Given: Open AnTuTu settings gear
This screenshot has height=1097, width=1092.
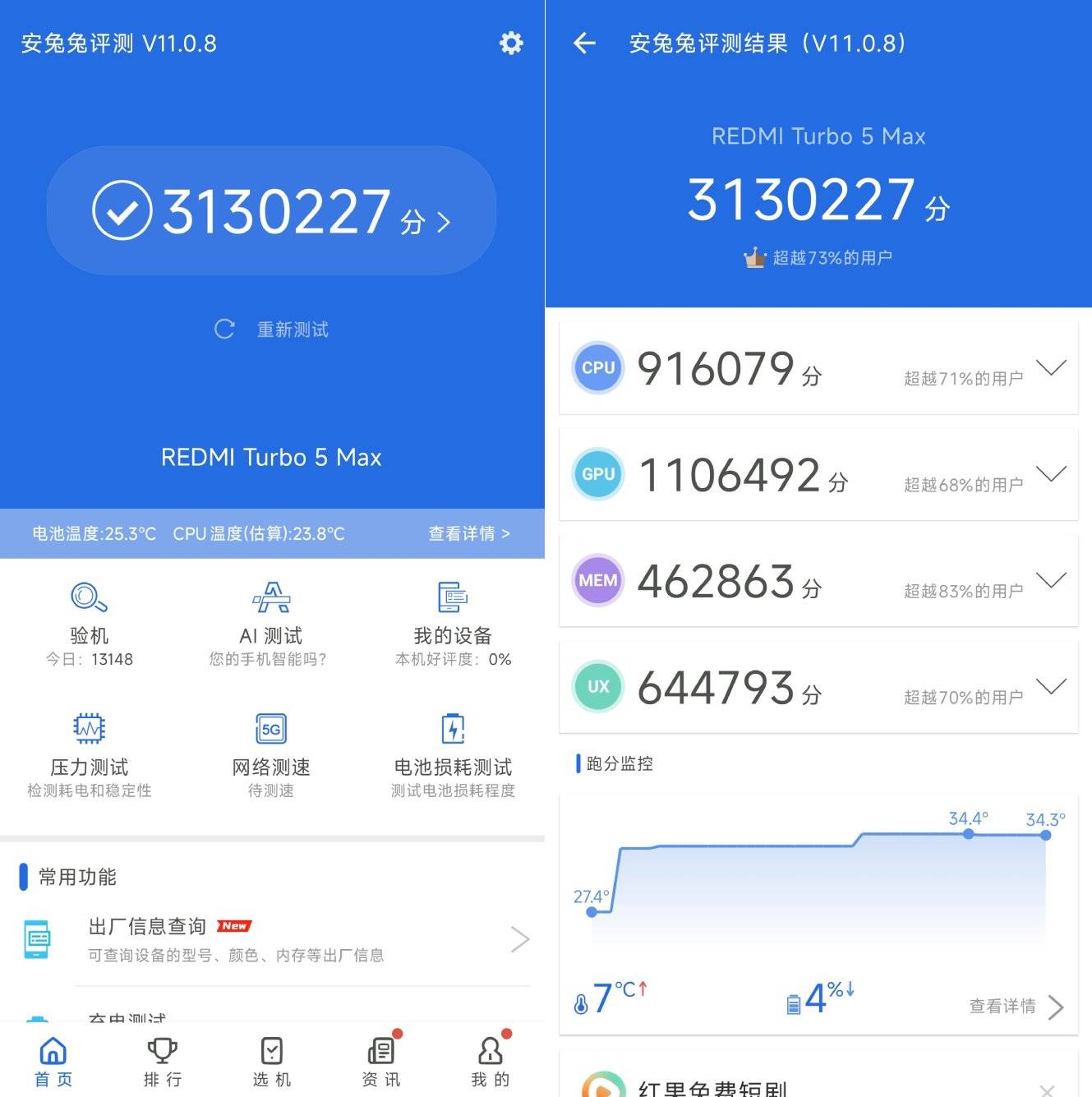Looking at the screenshot, I should coord(511,43).
